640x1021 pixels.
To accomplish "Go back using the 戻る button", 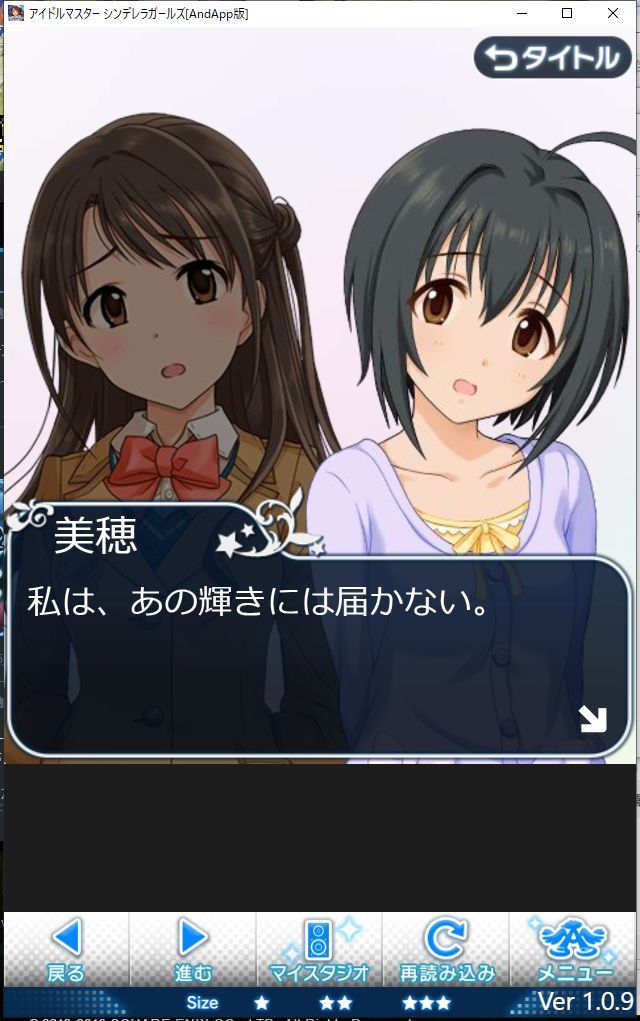I will [66, 949].
